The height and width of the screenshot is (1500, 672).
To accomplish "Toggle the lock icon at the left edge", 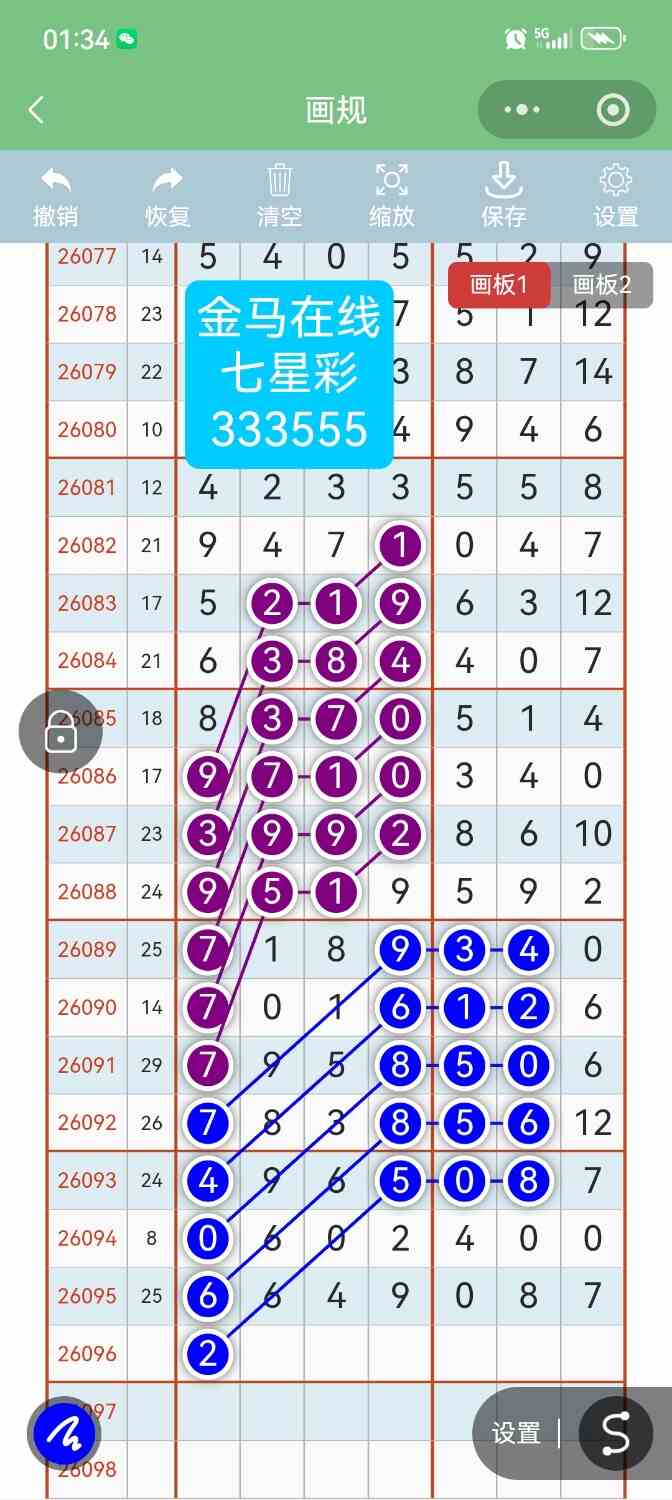I will click(x=60, y=732).
